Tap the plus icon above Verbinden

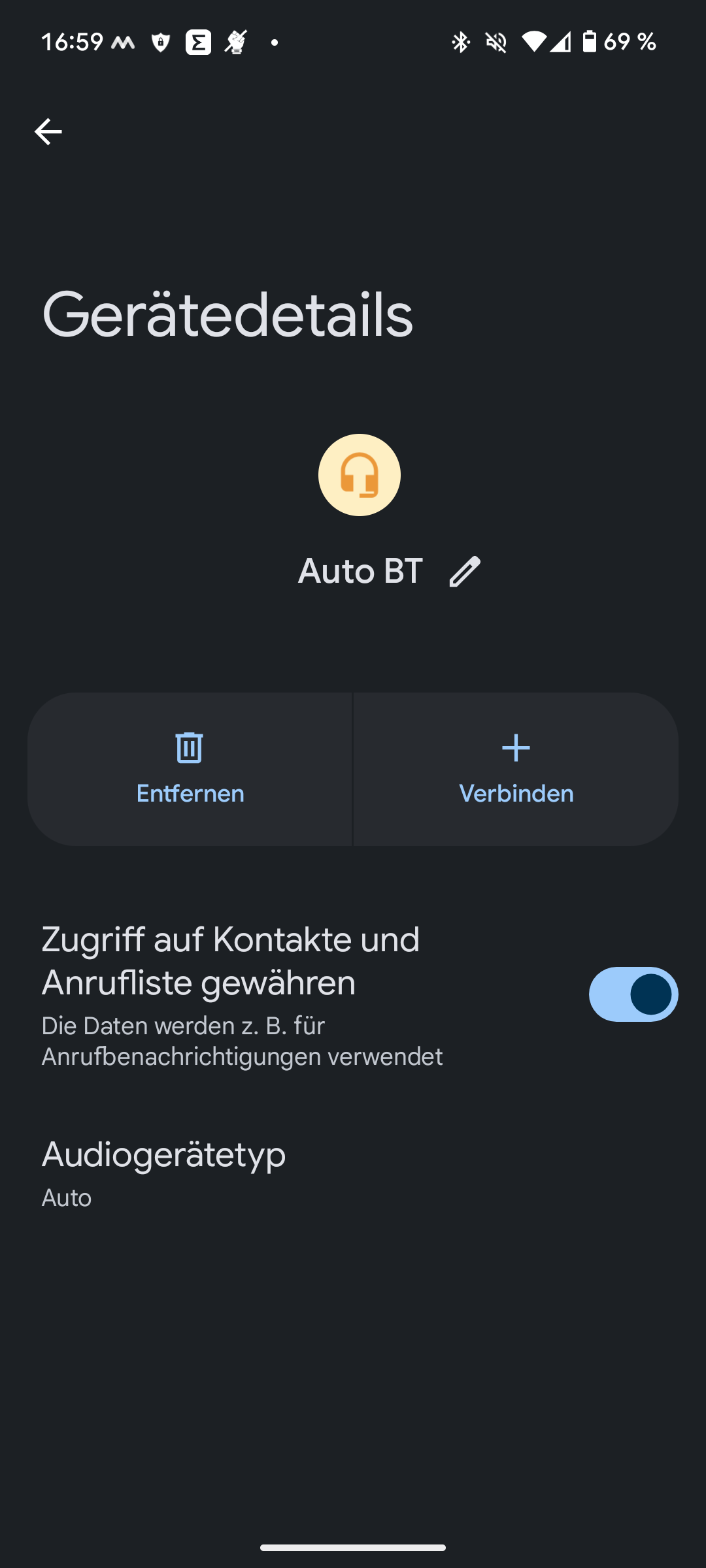pos(516,750)
